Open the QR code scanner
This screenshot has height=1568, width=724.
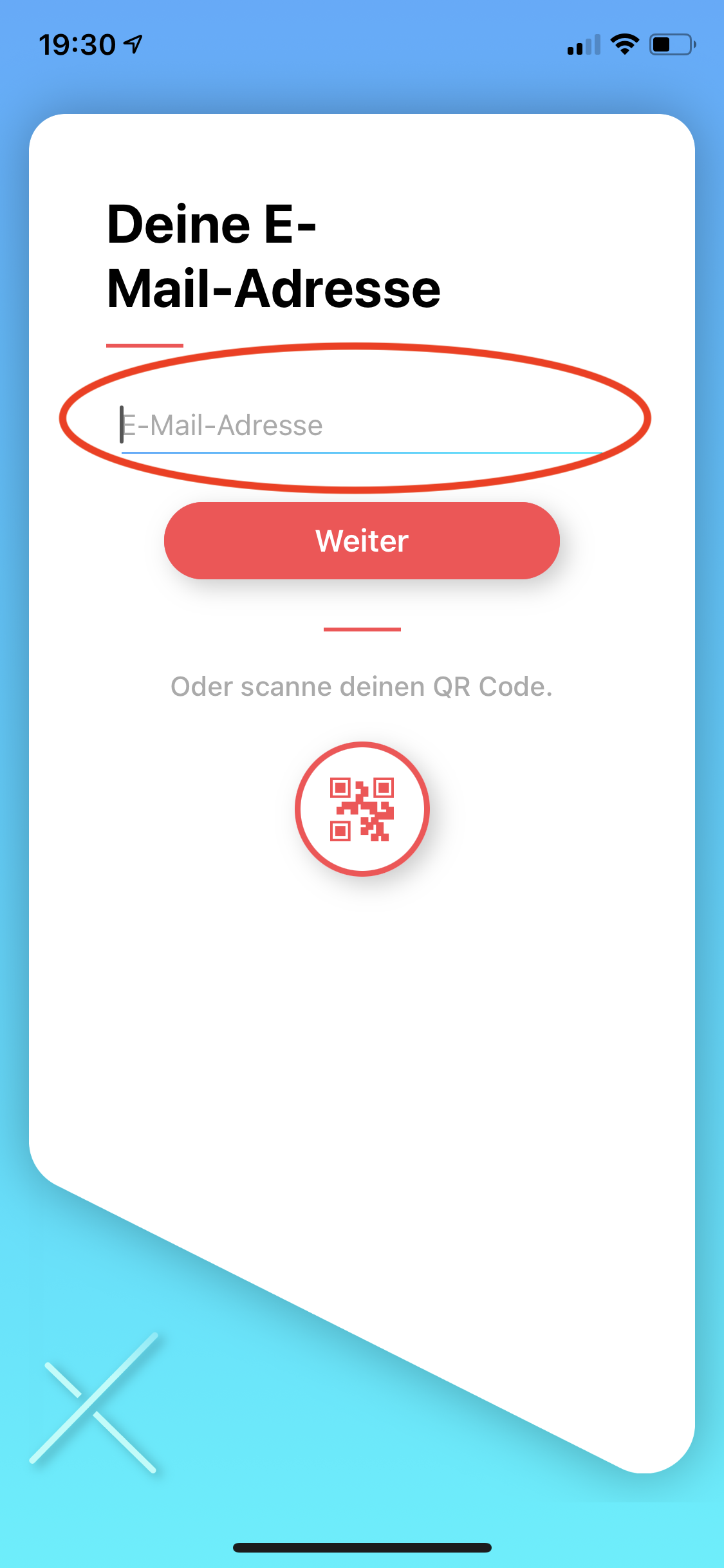[362, 809]
